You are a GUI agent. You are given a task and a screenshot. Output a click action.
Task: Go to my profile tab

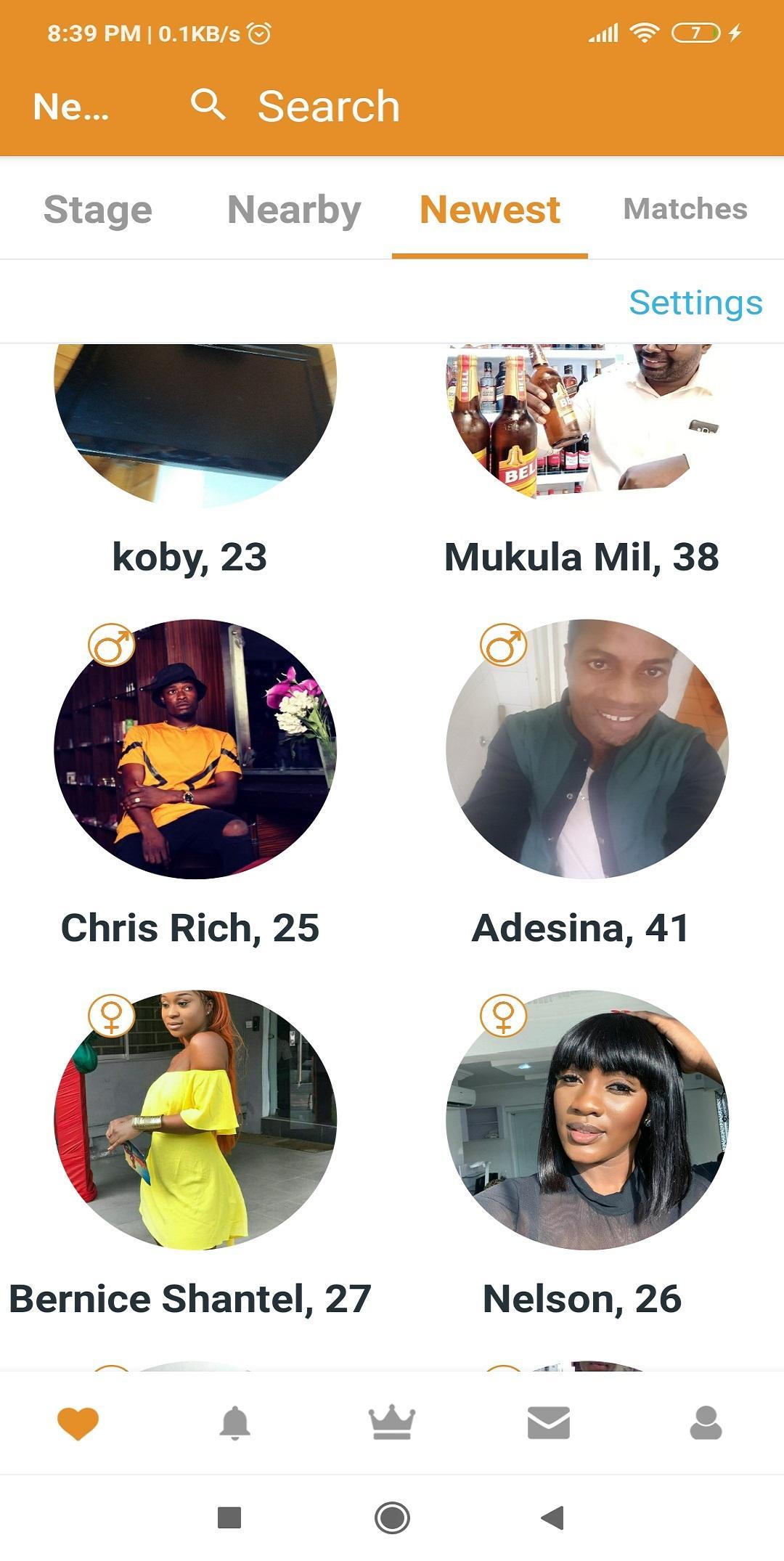706,1422
